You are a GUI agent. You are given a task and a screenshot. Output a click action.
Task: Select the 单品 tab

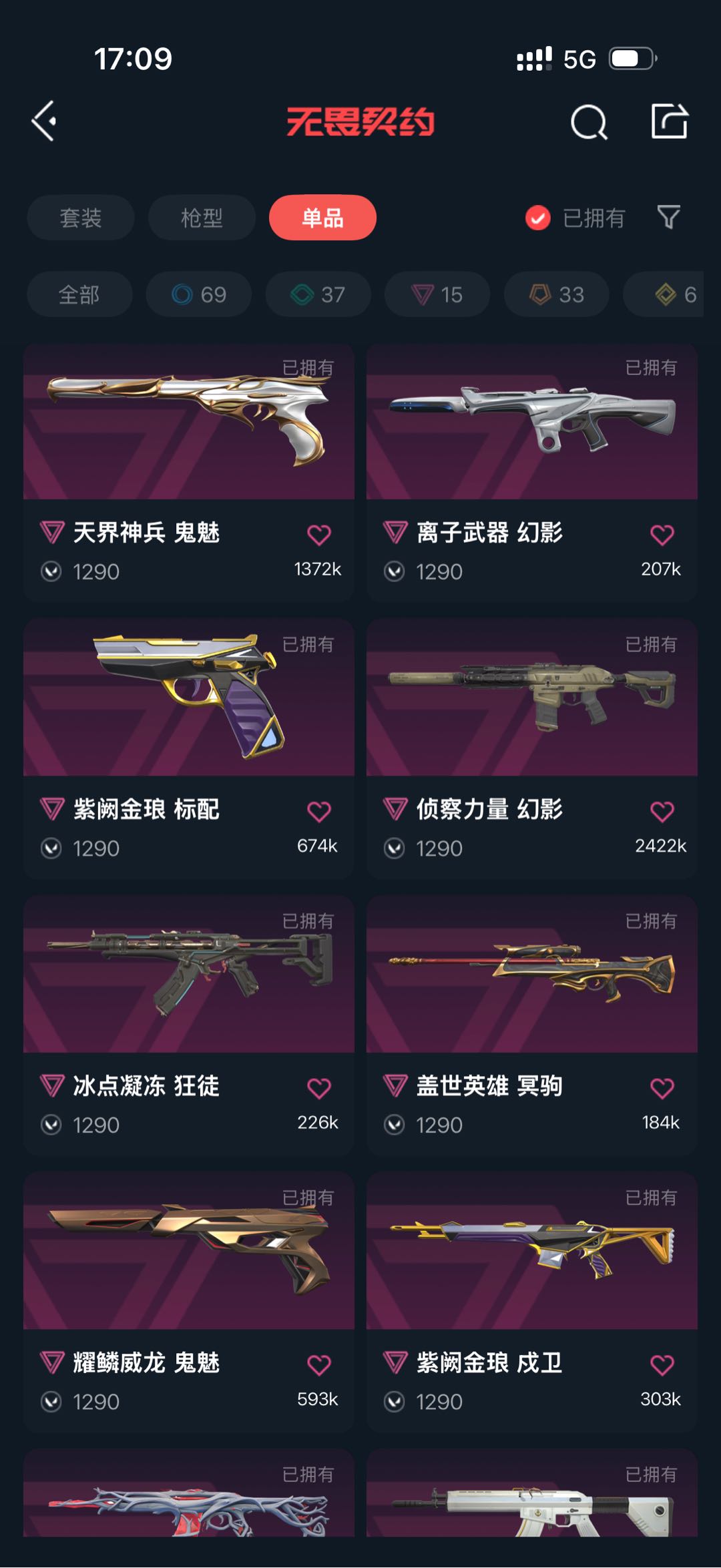[322, 218]
